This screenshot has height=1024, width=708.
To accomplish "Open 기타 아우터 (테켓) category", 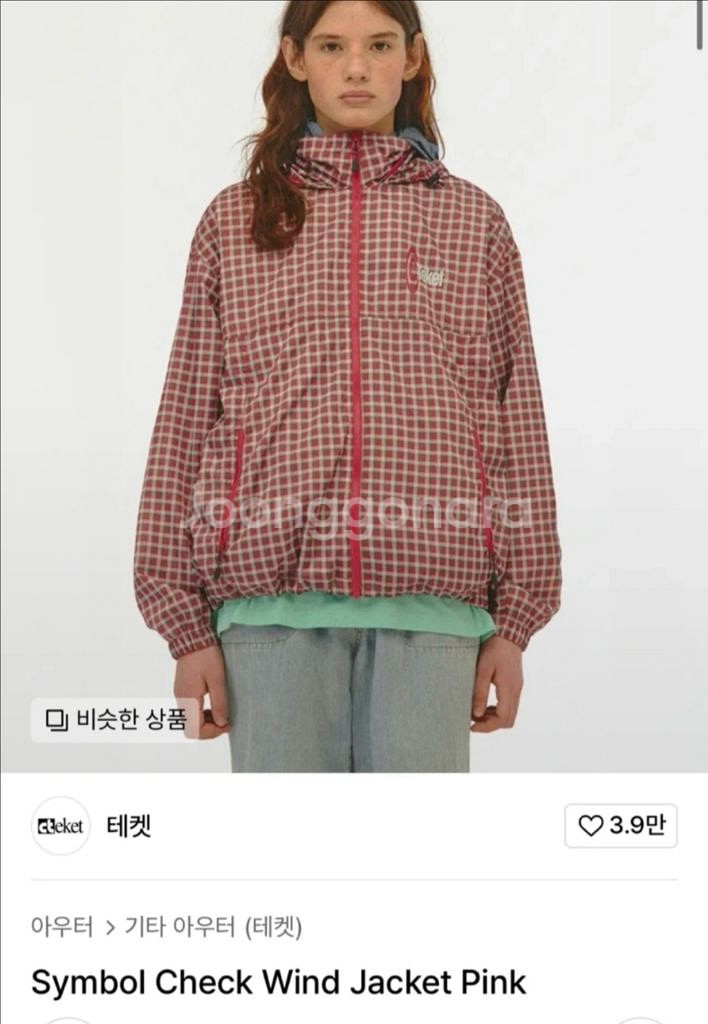I will [212, 927].
